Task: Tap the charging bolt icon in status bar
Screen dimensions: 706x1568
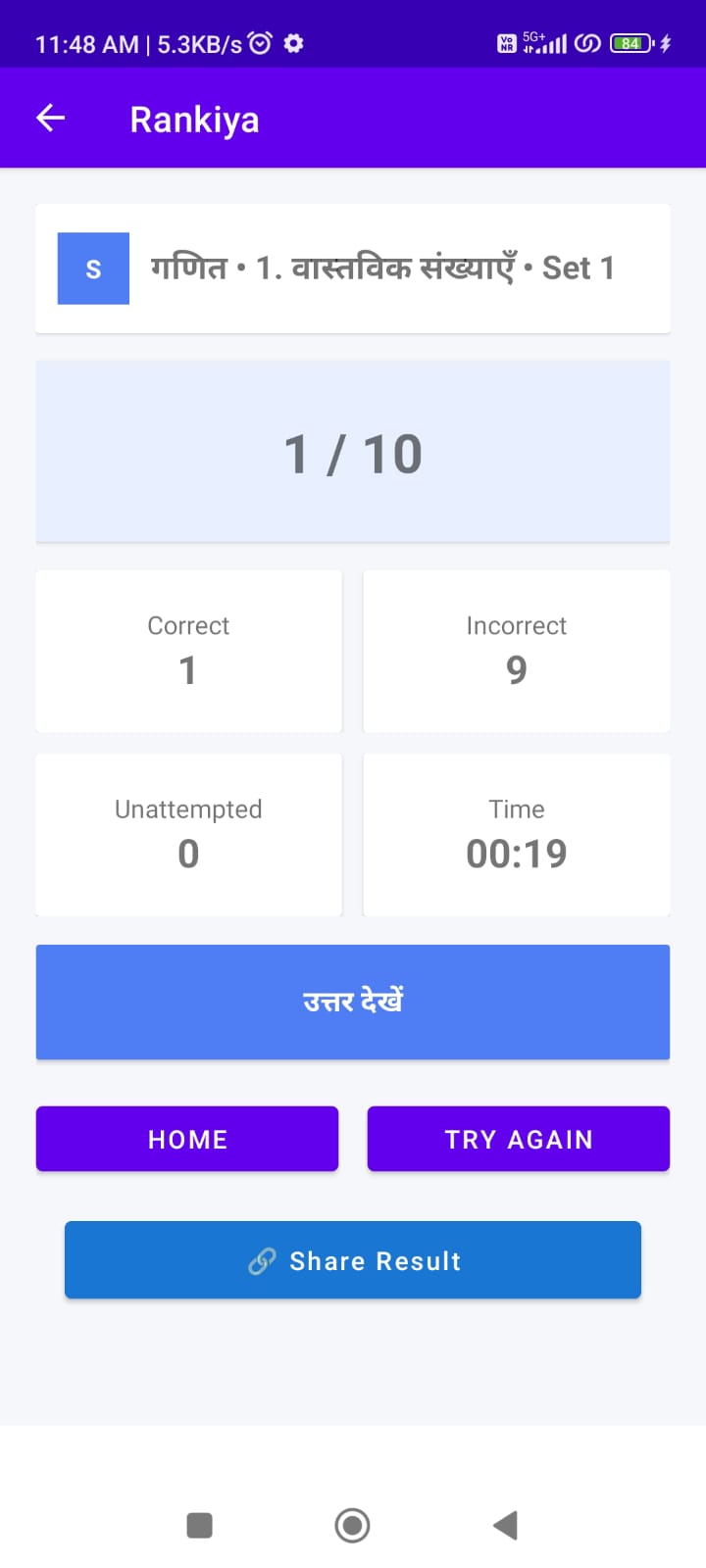Action: tap(666, 43)
